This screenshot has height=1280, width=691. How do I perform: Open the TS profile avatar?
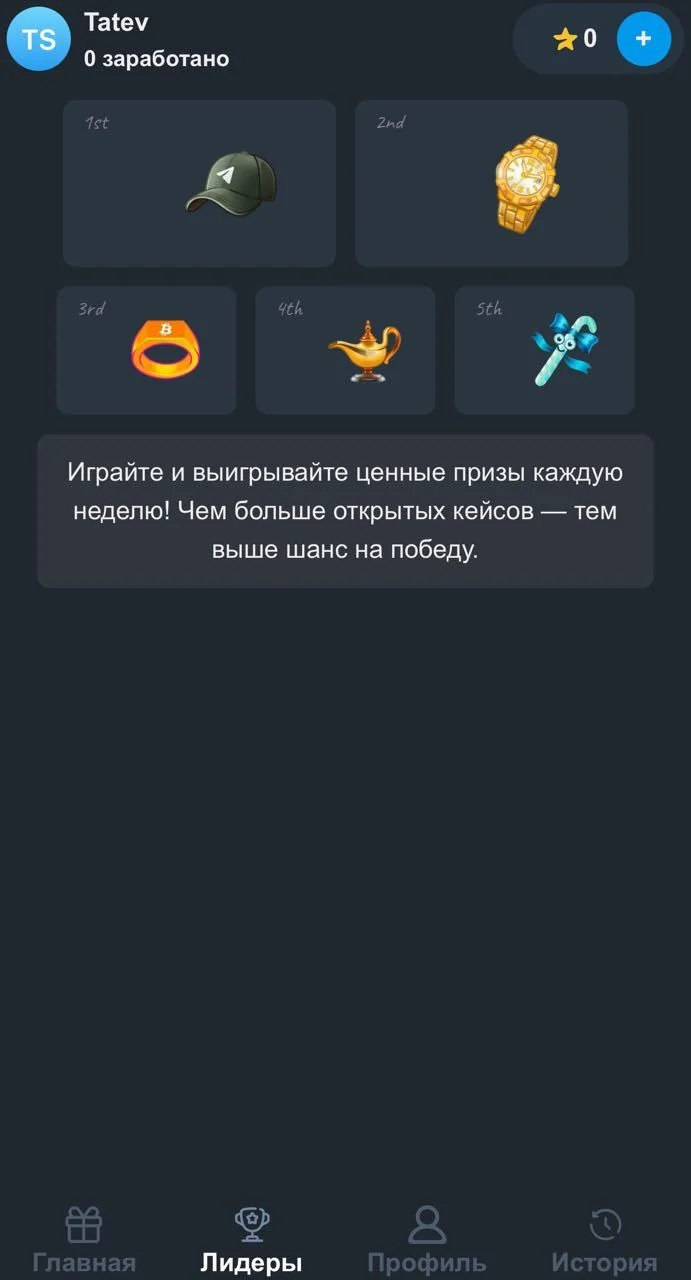39,39
